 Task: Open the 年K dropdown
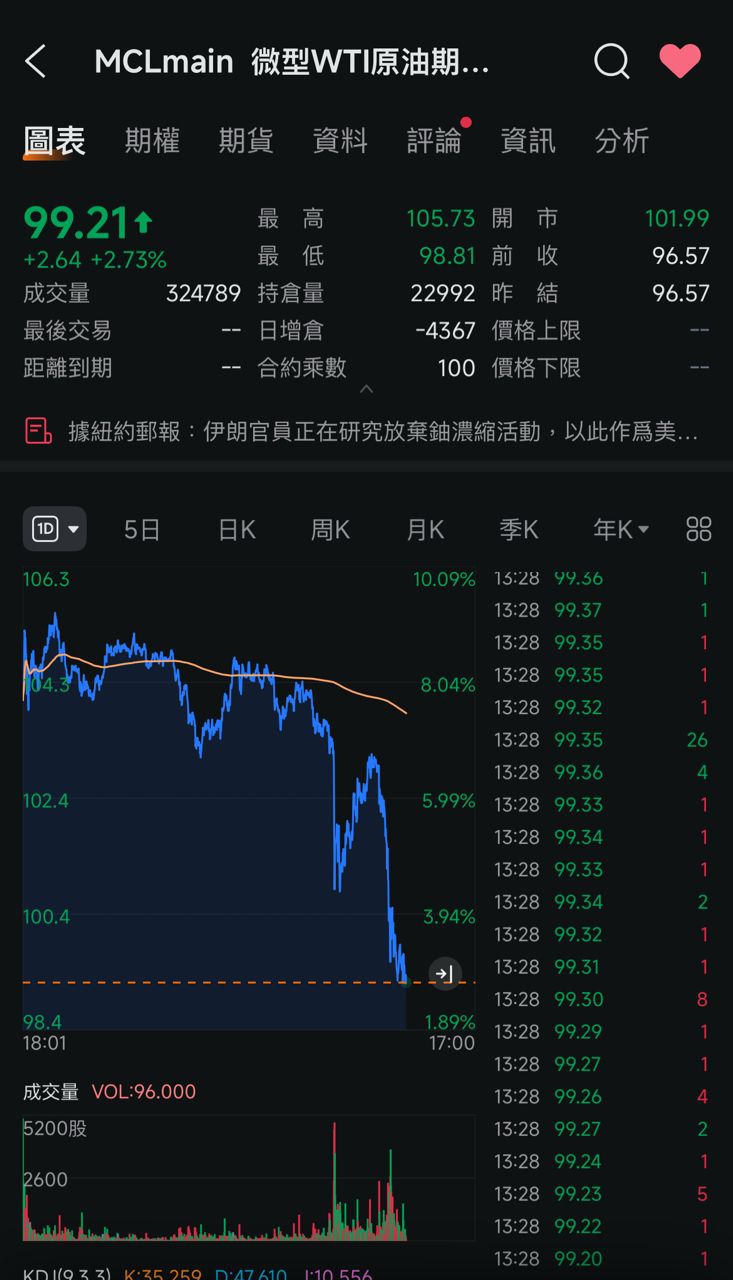click(620, 529)
